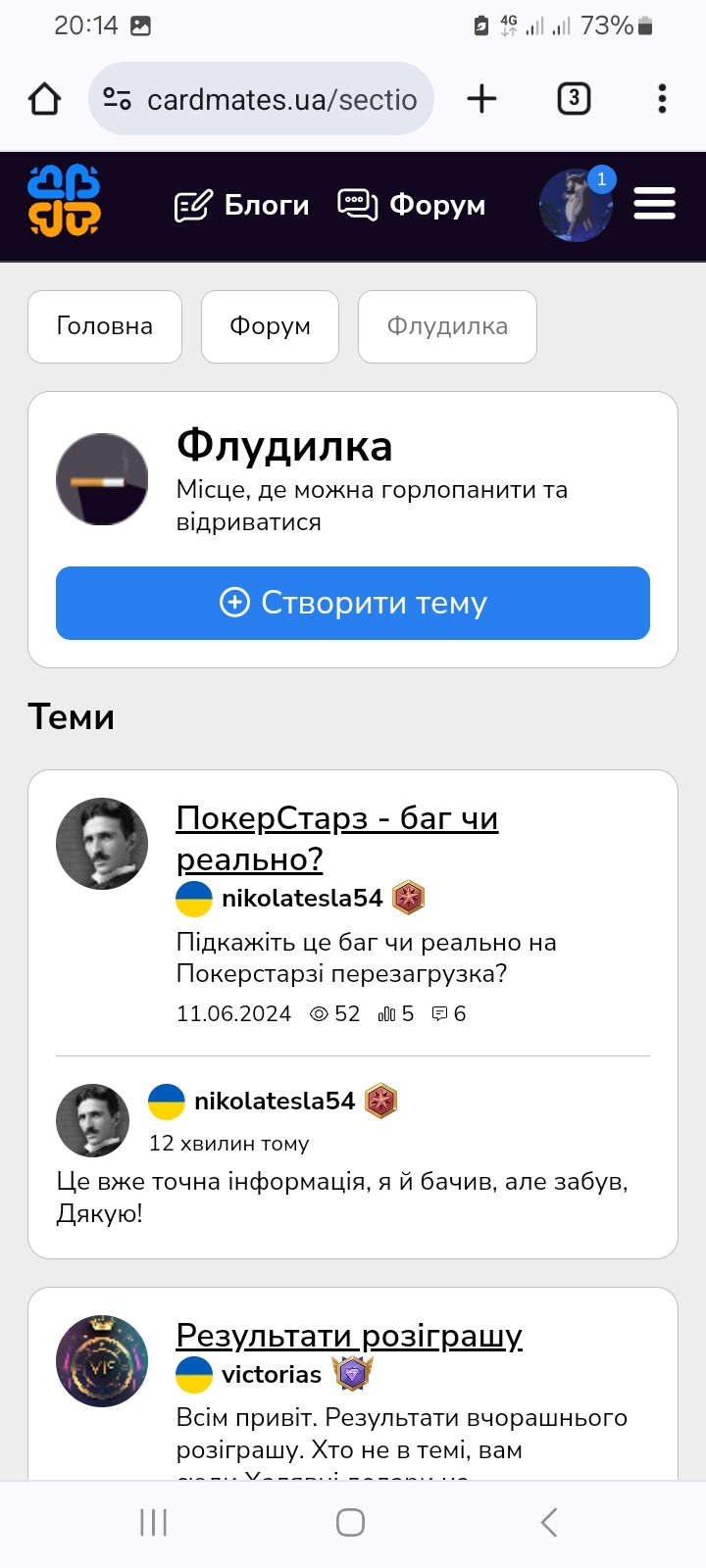Open the profile avatar with notification badge

pyautogui.click(x=577, y=205)
